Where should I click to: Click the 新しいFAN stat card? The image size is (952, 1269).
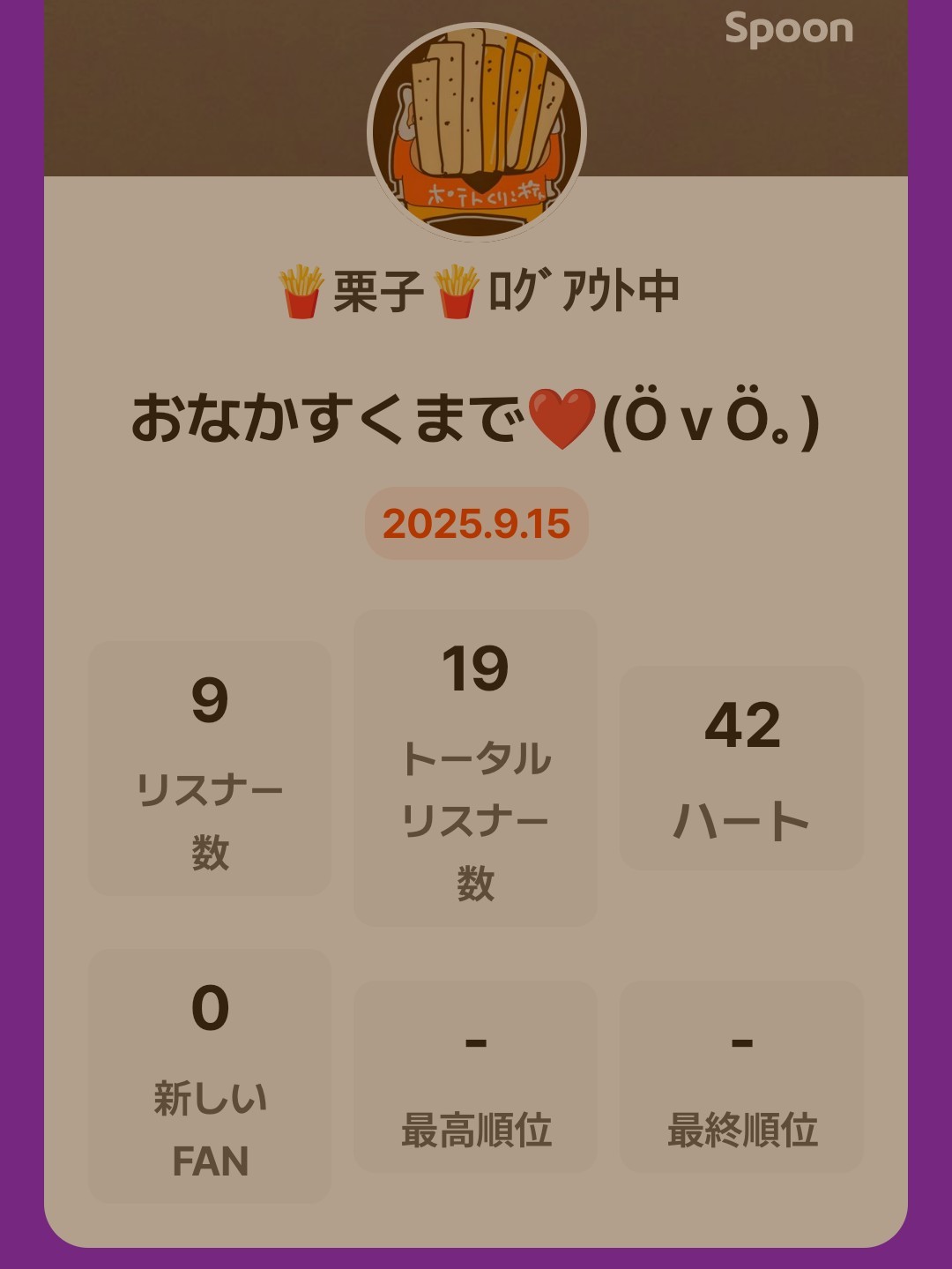209,1076
